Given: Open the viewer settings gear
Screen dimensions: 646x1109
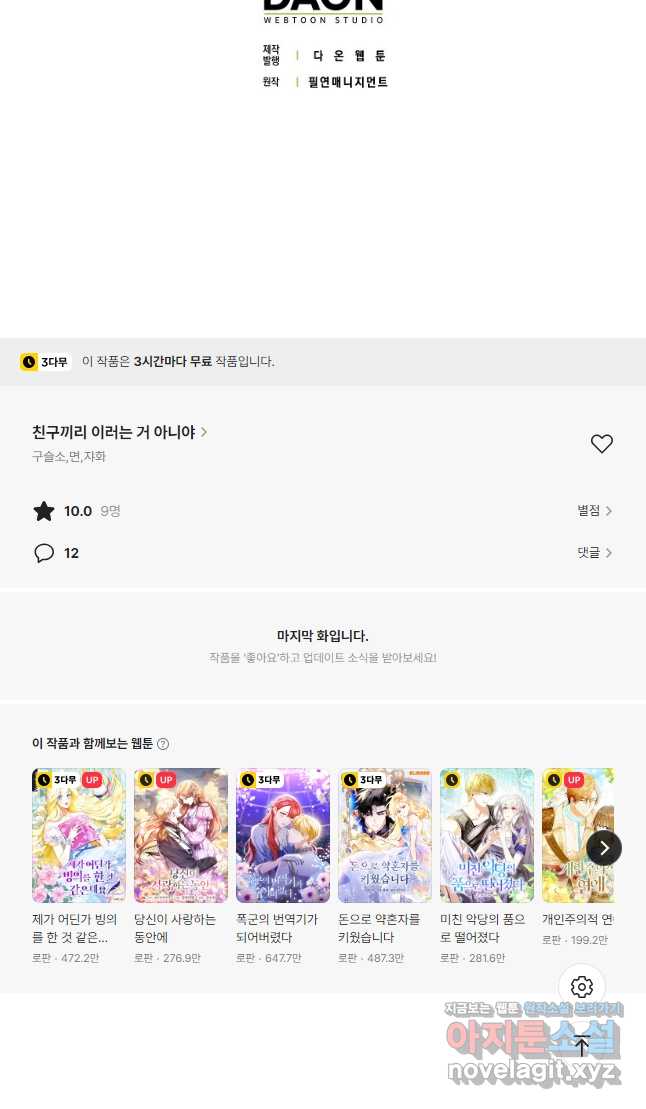Looking at the screenshot, I should pyautogui.click(x=582, y=987).
